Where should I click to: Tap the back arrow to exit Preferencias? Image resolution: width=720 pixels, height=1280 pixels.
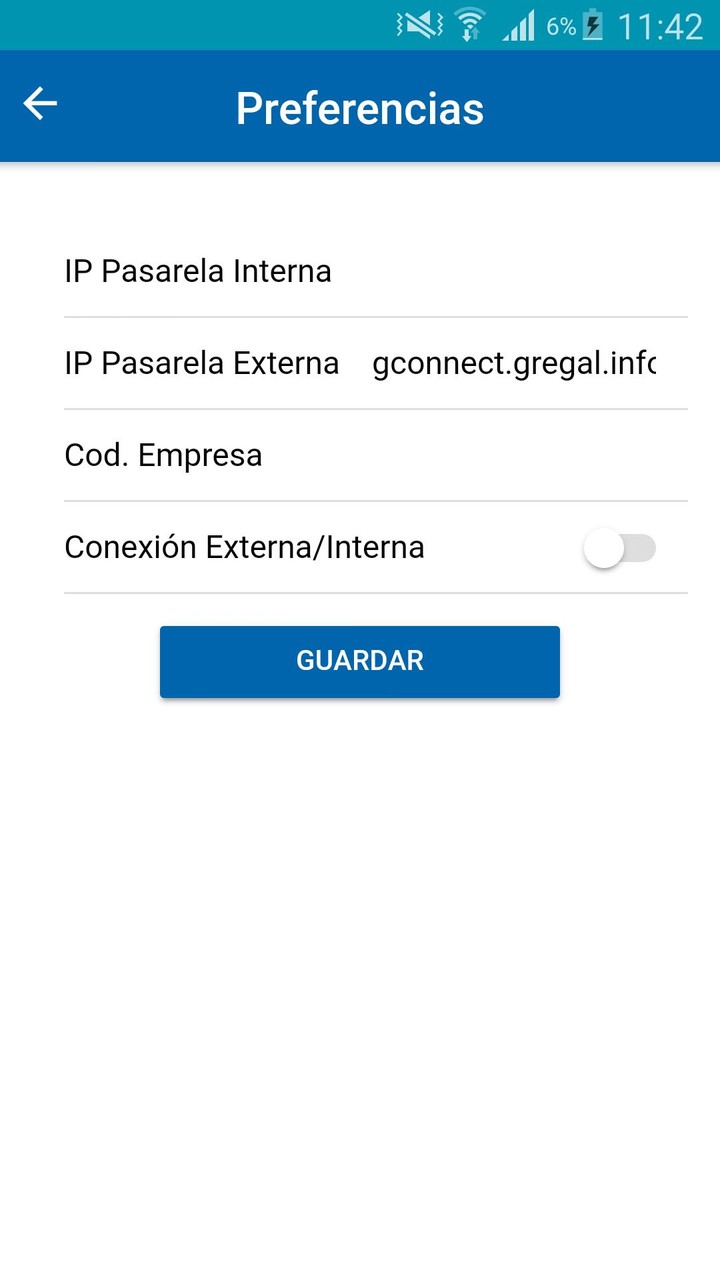(40, 103)
